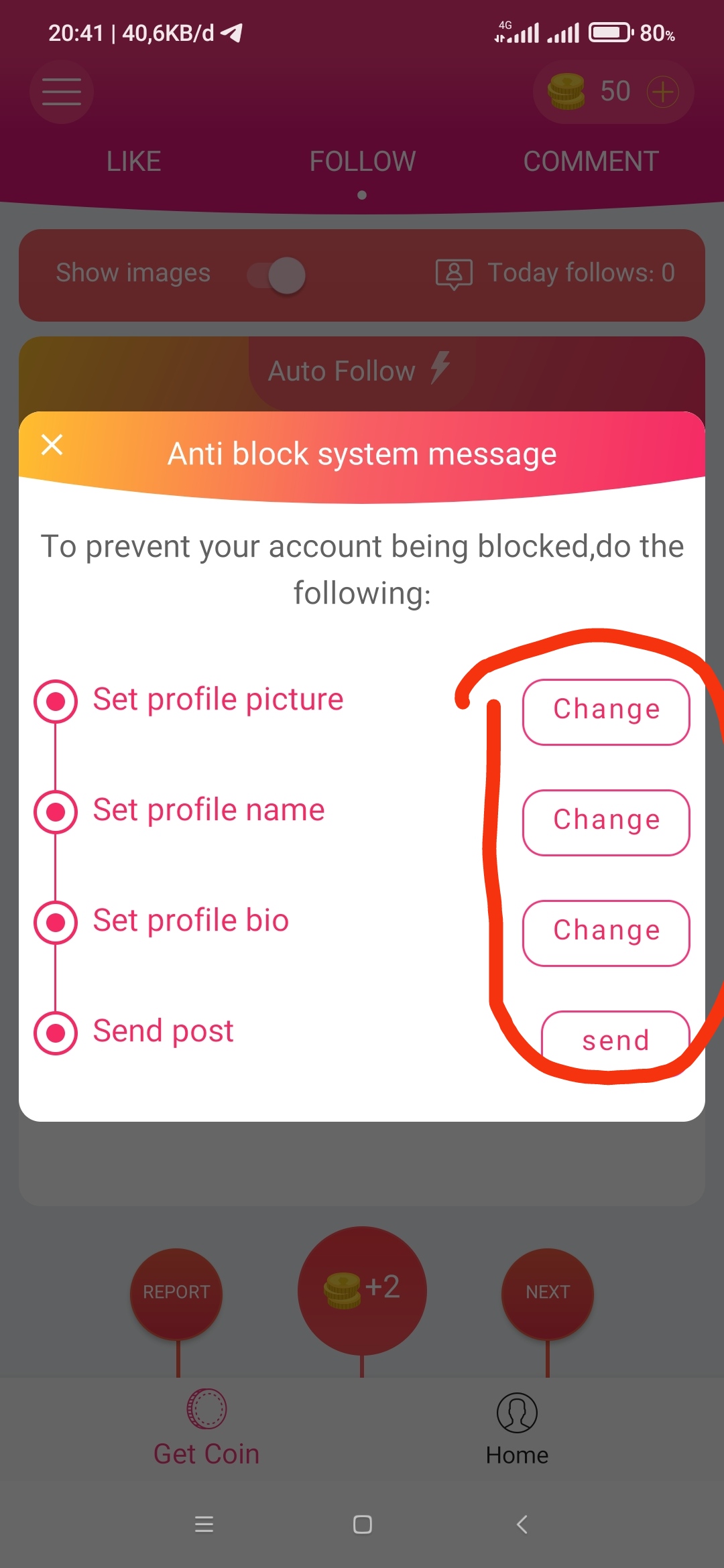
Task: Tap the REPORT button
Action: pyautogui.click(x=176, y=1292)
